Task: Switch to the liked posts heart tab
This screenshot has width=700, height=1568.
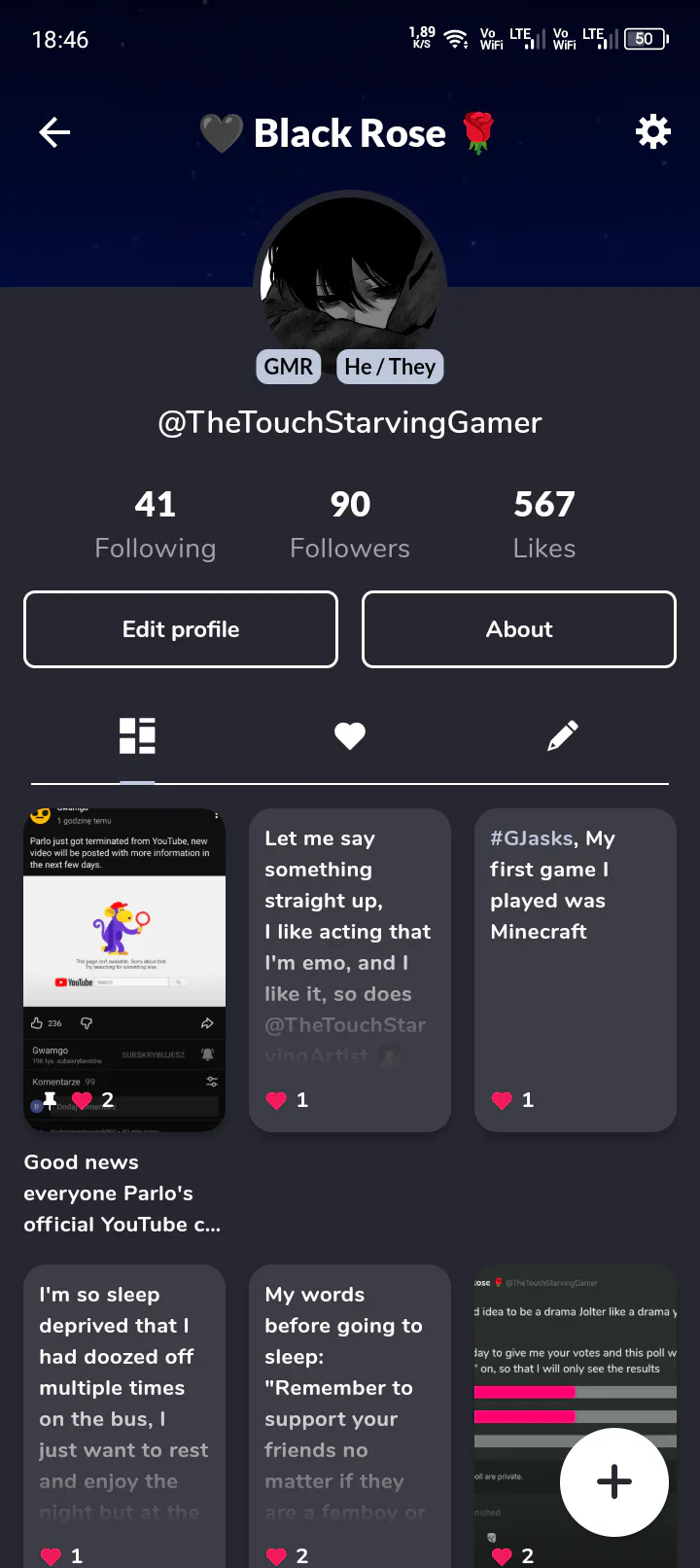Action: [350, 736]
